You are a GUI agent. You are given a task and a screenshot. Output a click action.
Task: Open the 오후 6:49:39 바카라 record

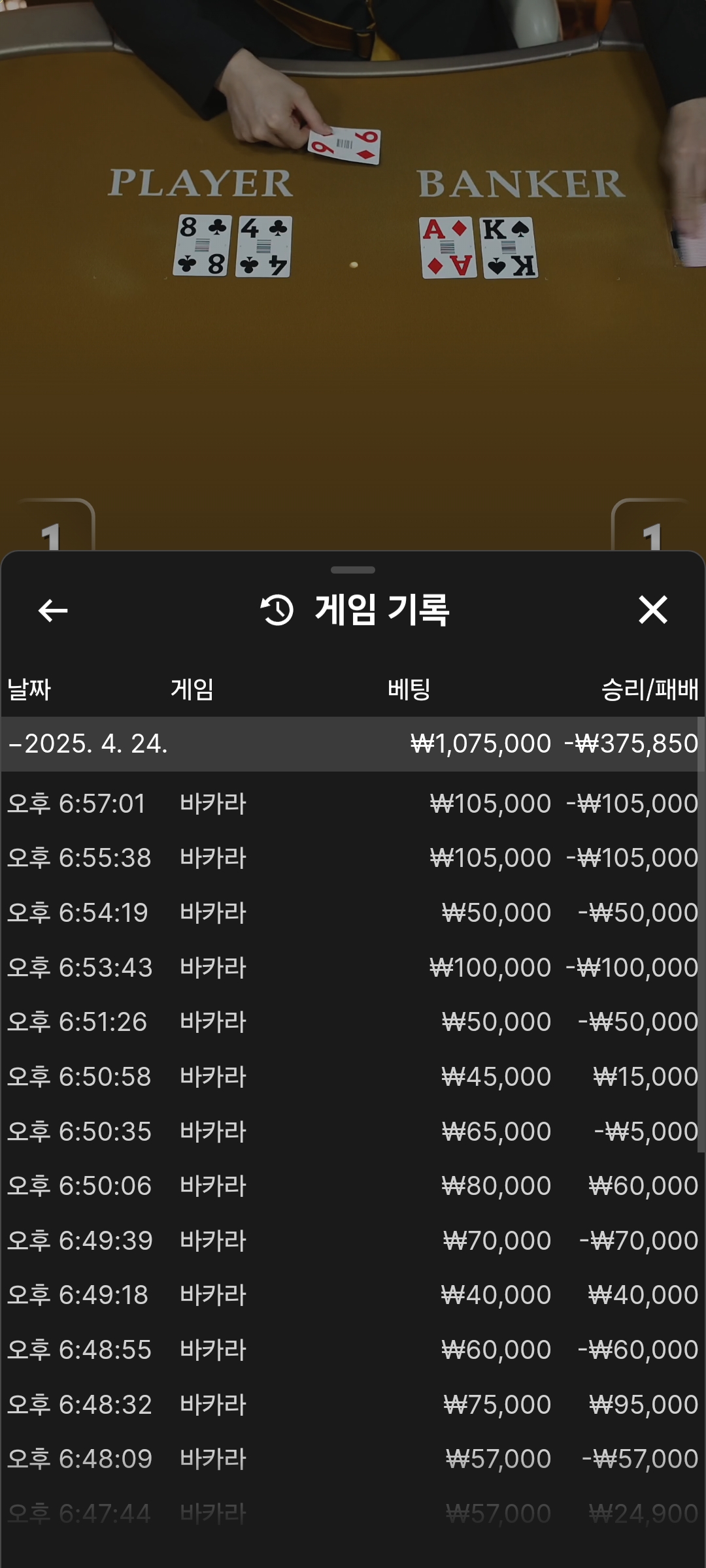353,1241
